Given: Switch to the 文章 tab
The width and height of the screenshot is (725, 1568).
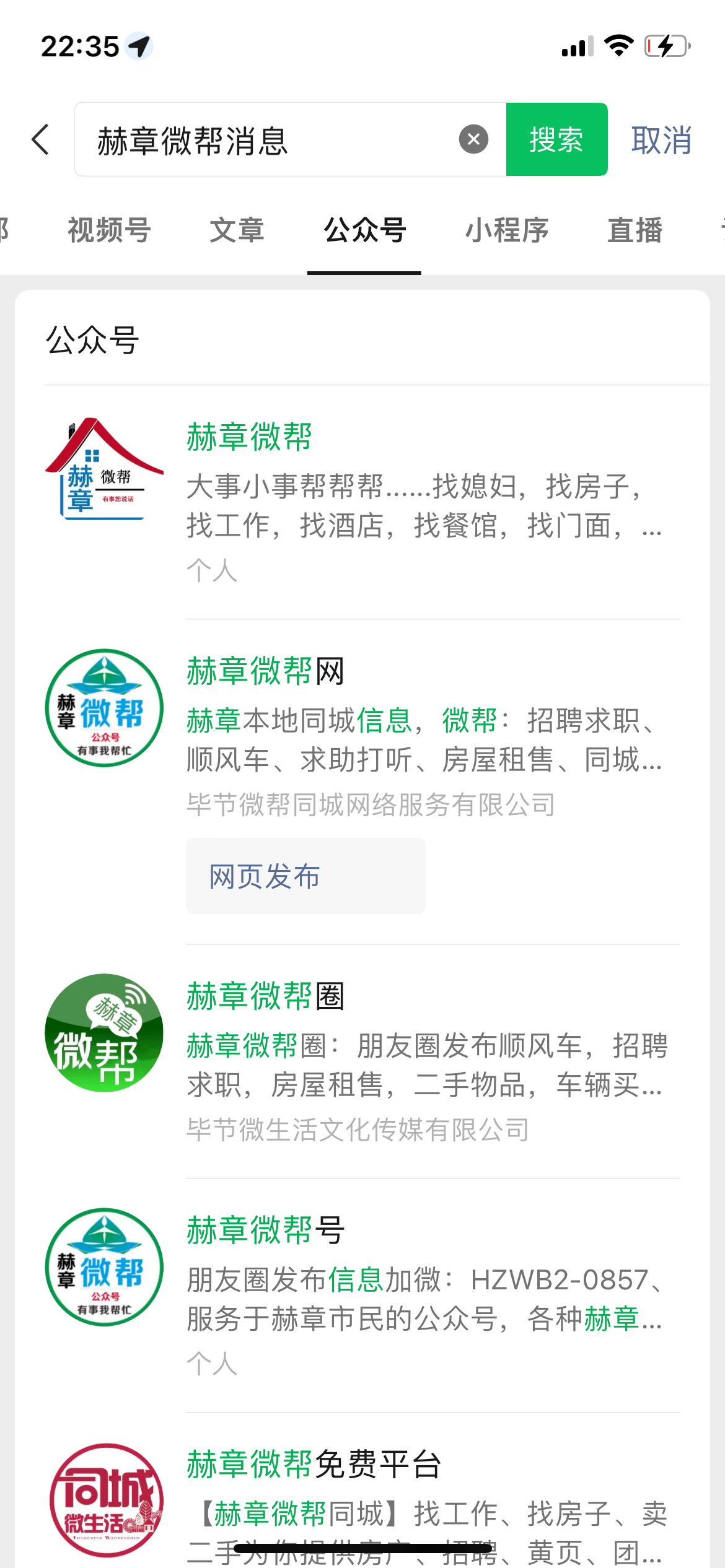Looking at the screenshot, I should pyautogui.click(x=237, y=230).
